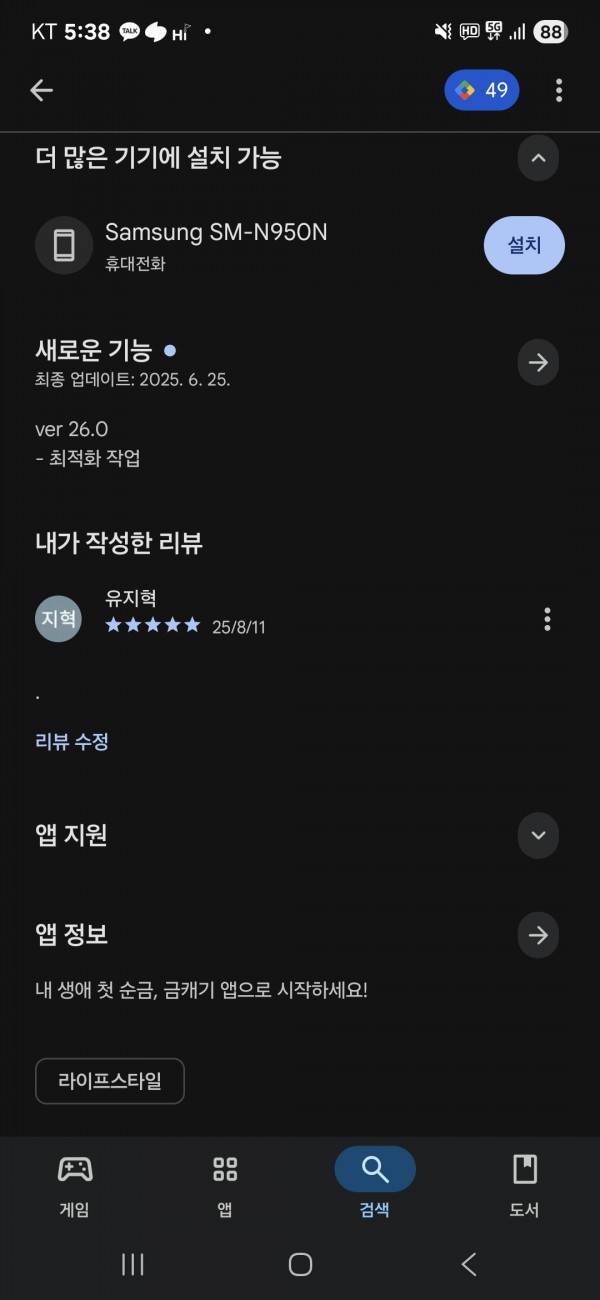Tap 리뷰 수정 to edit your review
The width and height of the screenshot is (600, 1300).
click(x=72, y=742)
